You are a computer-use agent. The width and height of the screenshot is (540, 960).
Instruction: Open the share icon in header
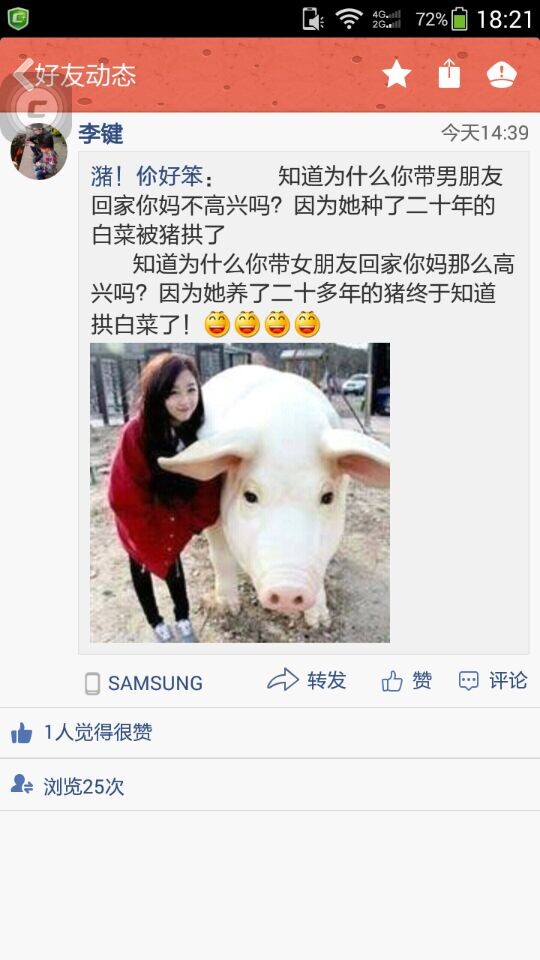click(449, 74)
